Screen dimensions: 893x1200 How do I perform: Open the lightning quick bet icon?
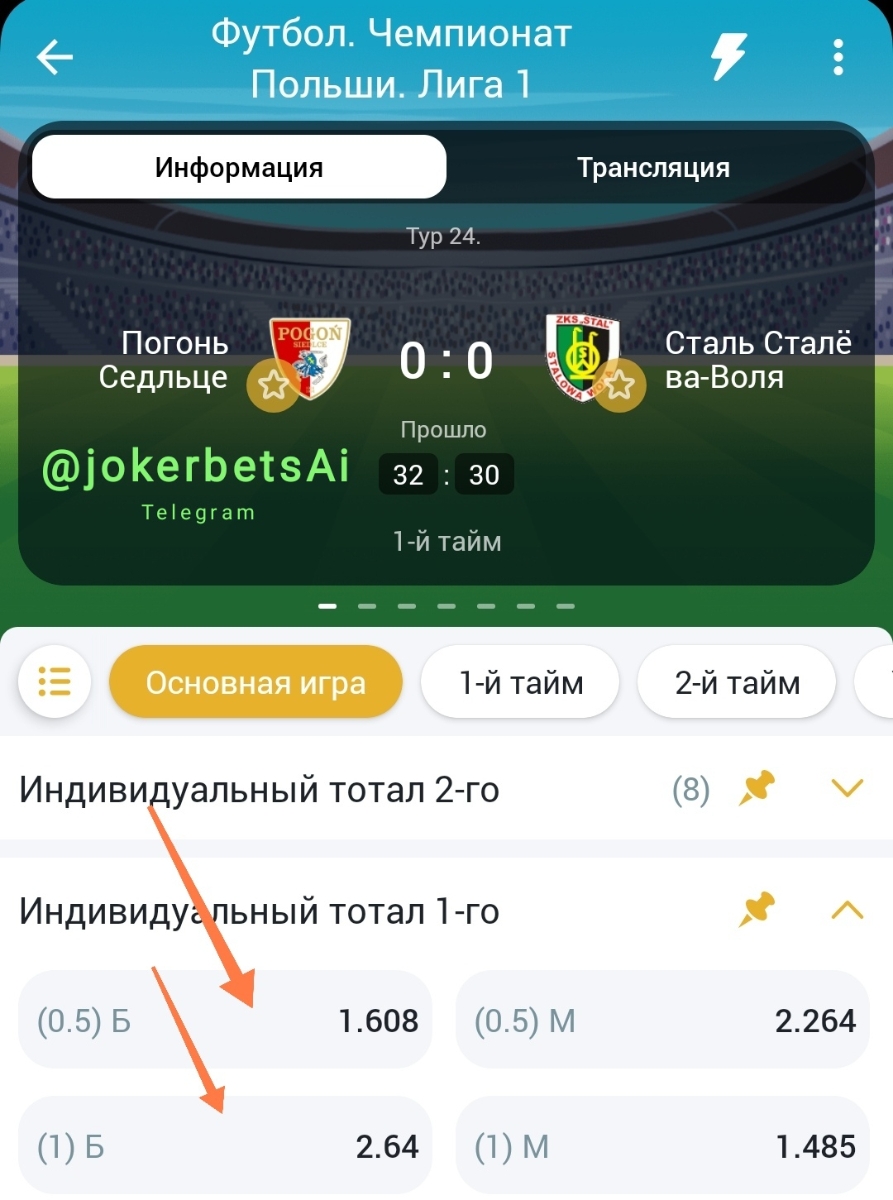click(x=727, y=56)
